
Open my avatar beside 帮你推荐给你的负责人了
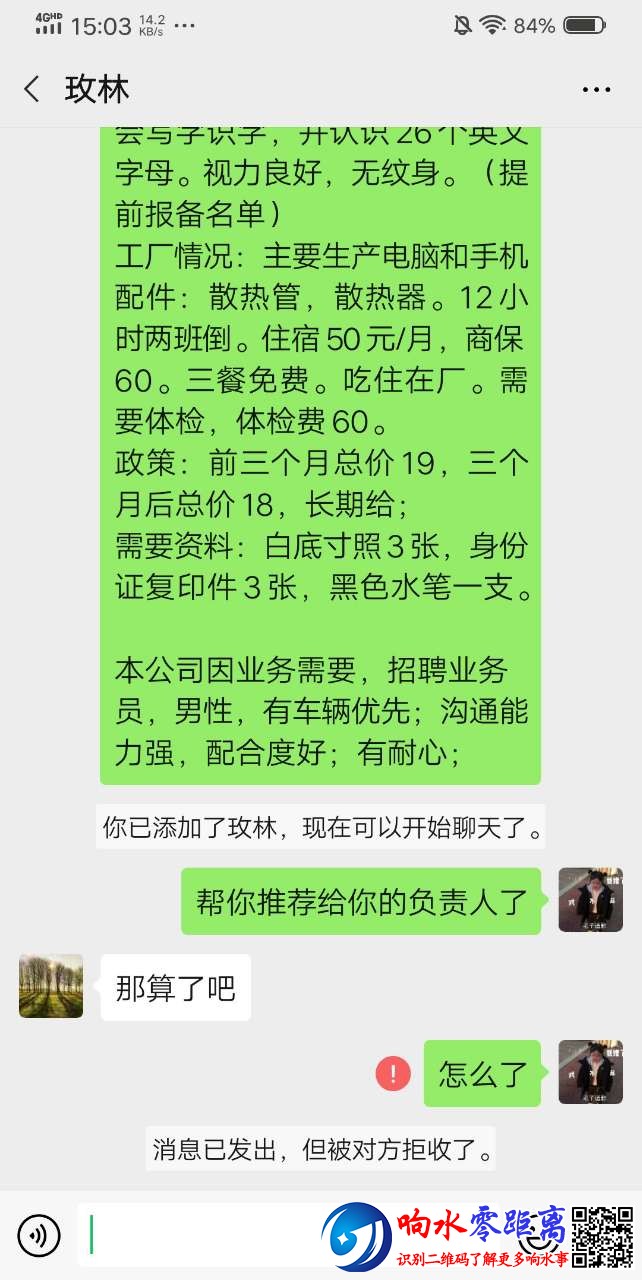point(590,900)
